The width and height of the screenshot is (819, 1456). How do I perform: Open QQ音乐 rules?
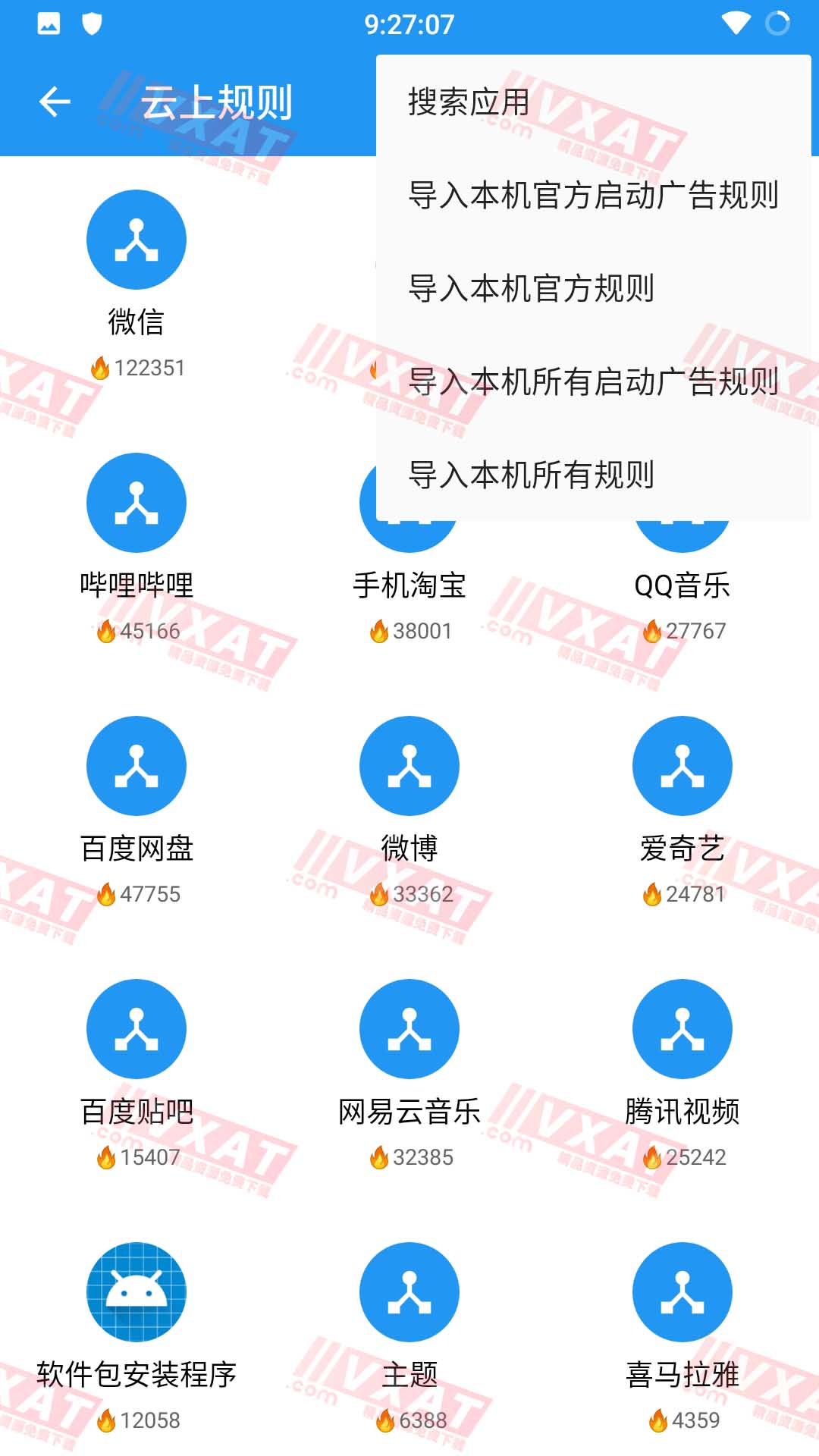click(682, 585)
